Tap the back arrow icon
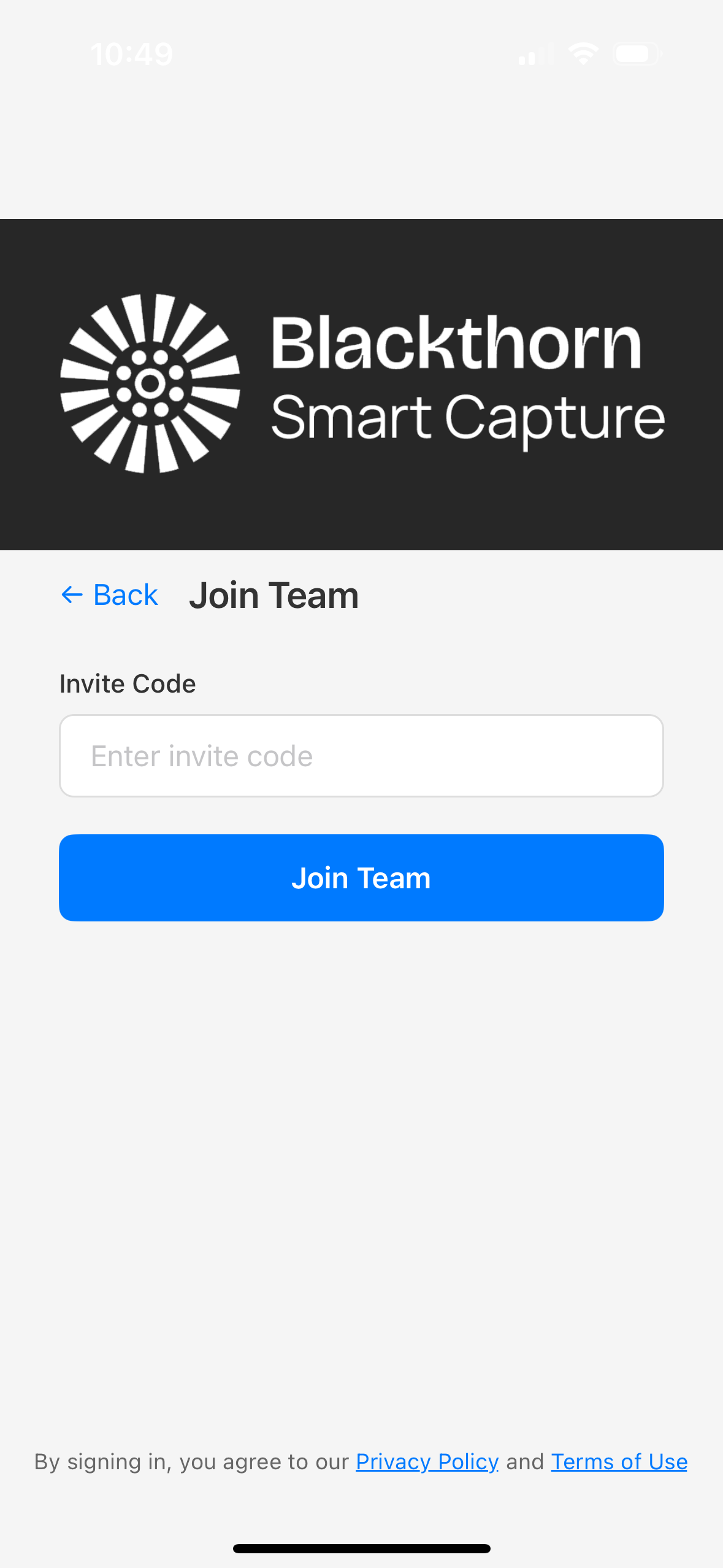Viewport: 723px width, 1568px height. pyautogui.click(x=72, y=594)
